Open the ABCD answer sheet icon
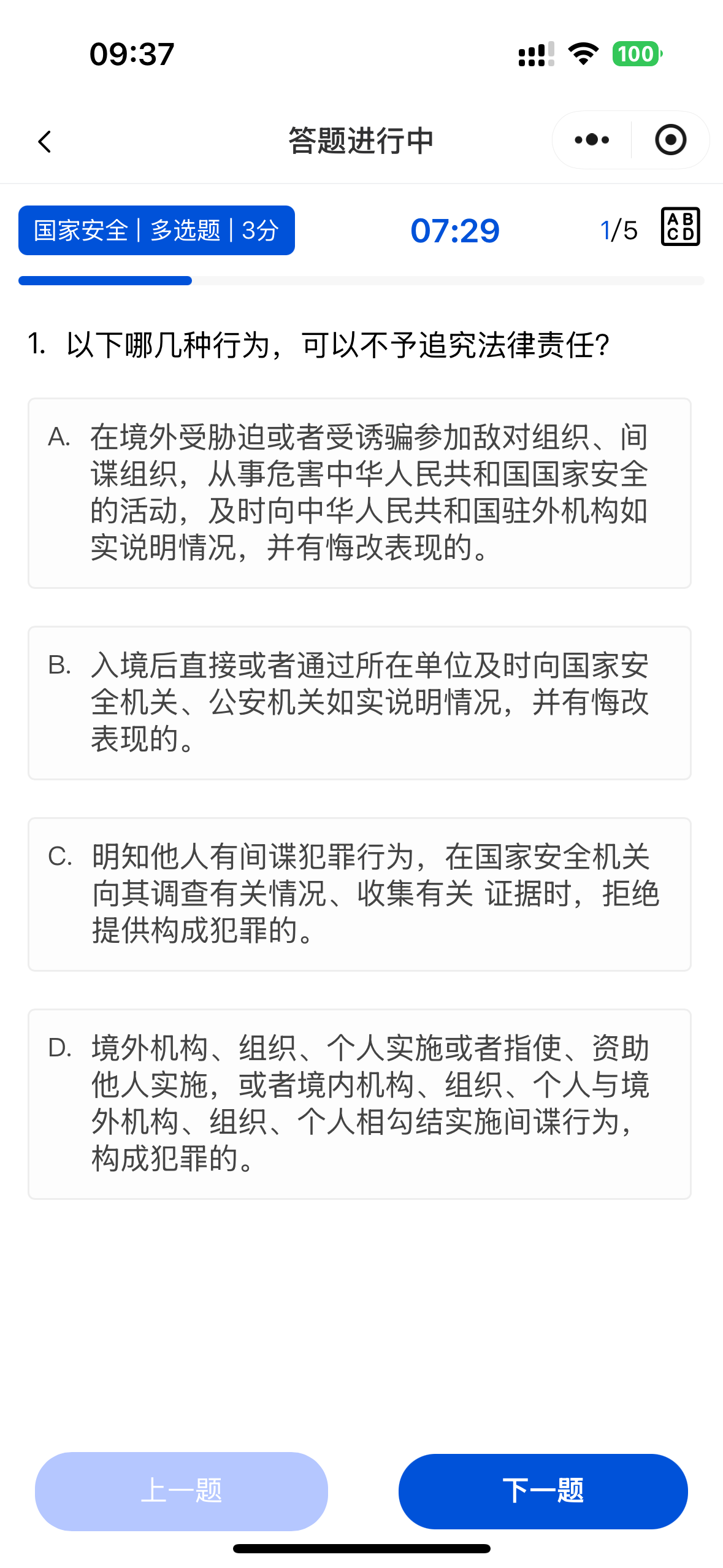723x1568 pixels. 680,227
